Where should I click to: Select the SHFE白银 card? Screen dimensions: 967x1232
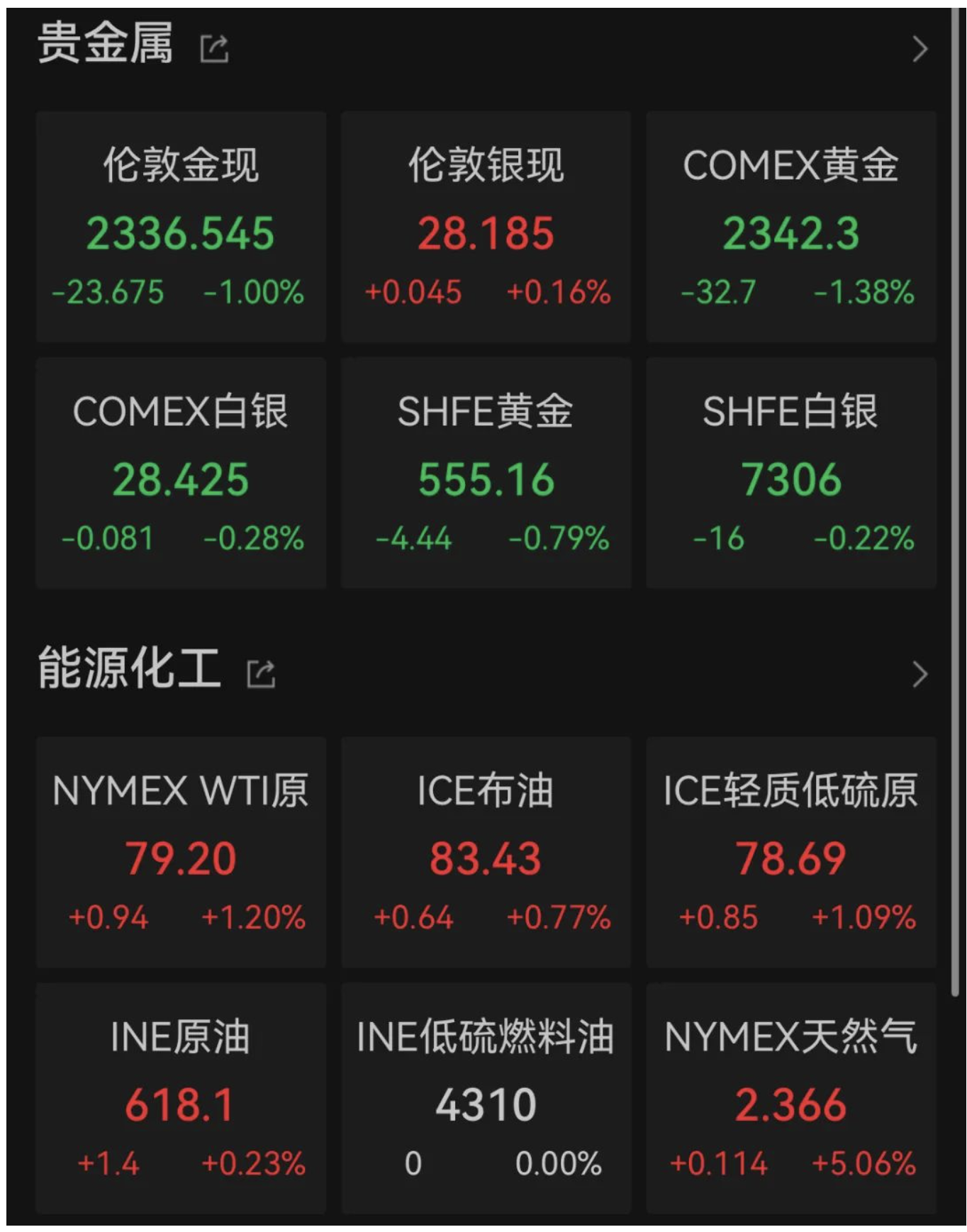(x=791, y=473)
